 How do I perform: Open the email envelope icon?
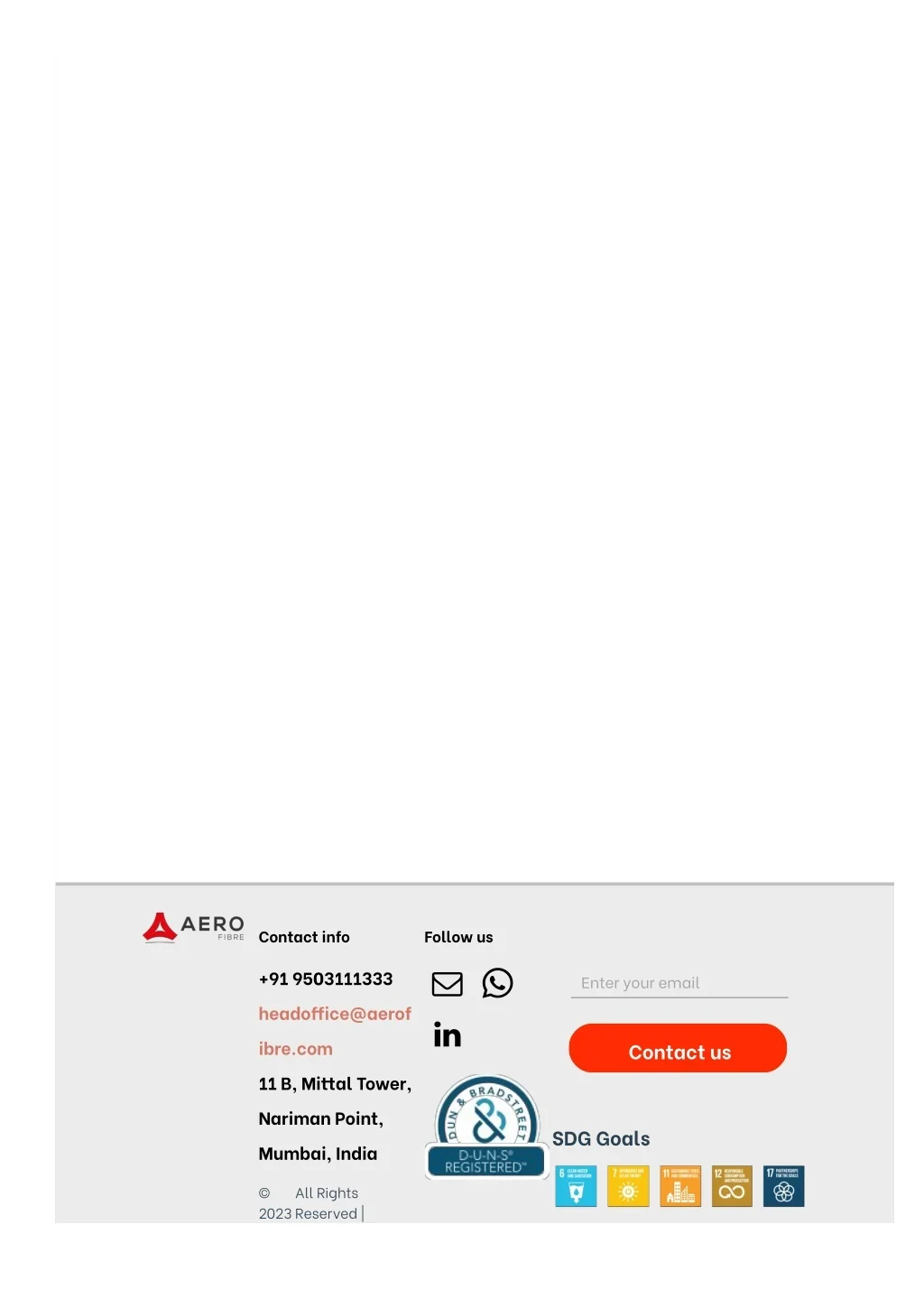(447, 984)
